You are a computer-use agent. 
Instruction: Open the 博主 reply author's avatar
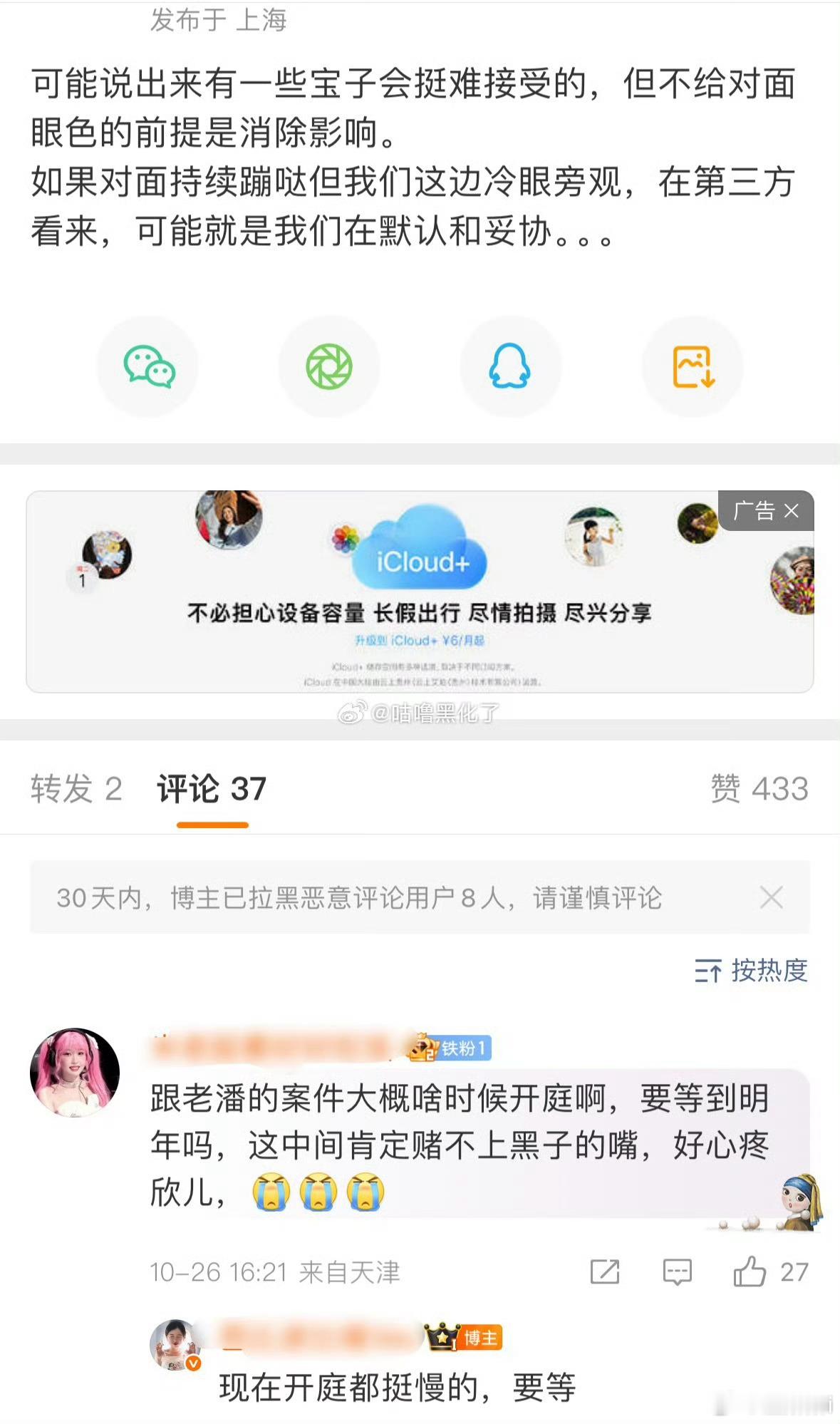[174, 1344]
